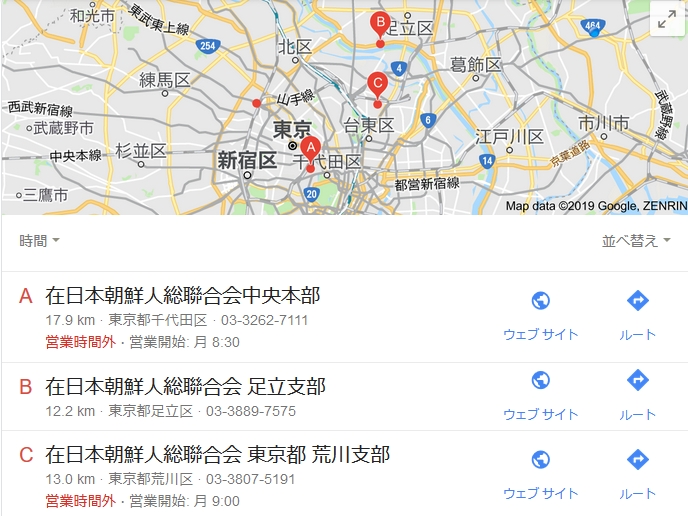The image size is (688, 516).
Task: Open the 並べ替え sort dropdown
Action: coord(635,241)
